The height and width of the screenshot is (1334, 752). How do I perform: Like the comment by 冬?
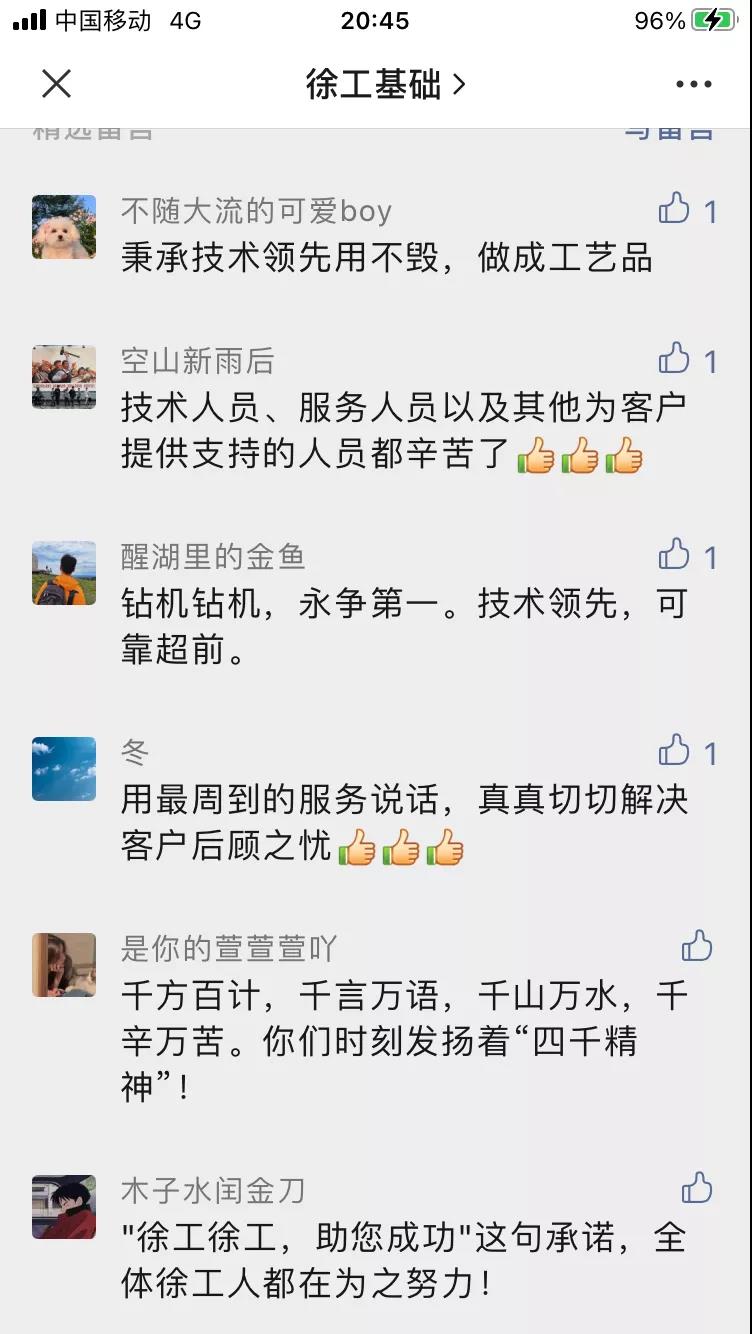tap(675, 751)
